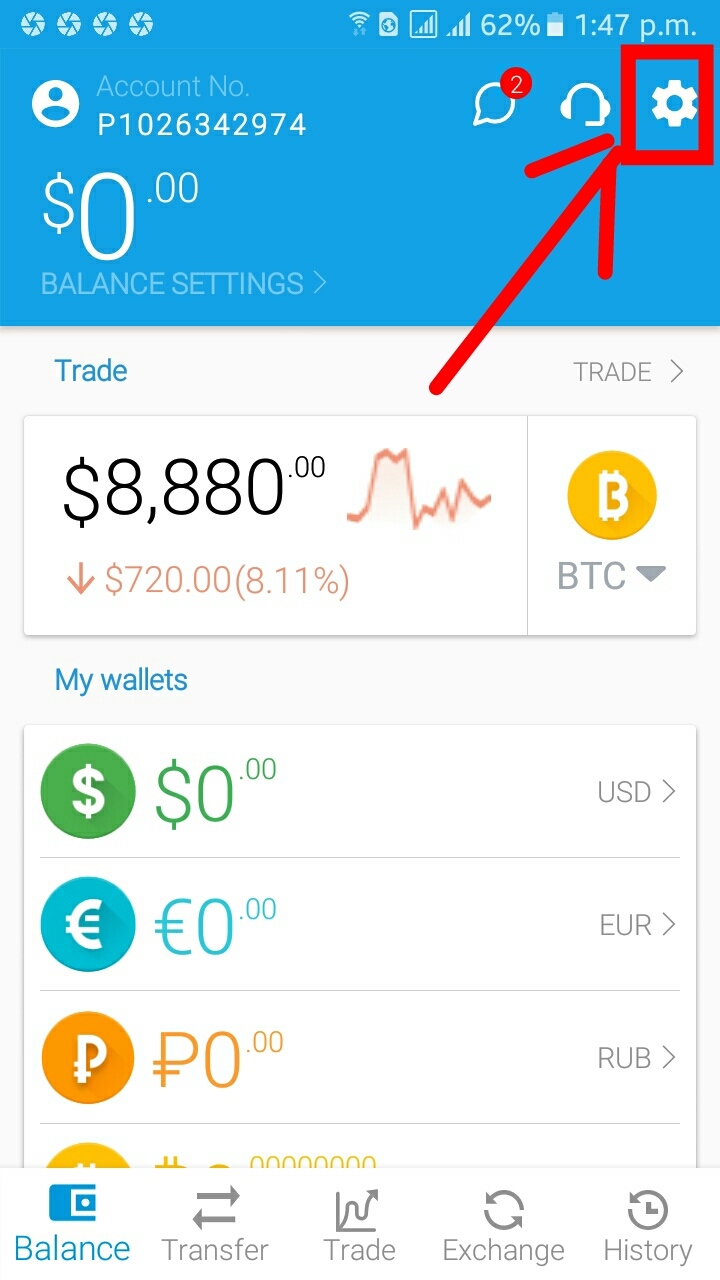Open the USD wallet row
720x1280 pixels.
tap(360, 791)
